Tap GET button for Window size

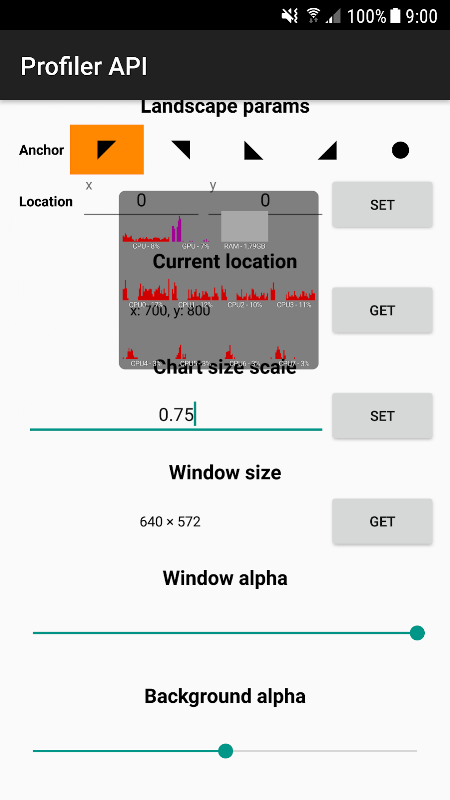[x=382, y=521]
